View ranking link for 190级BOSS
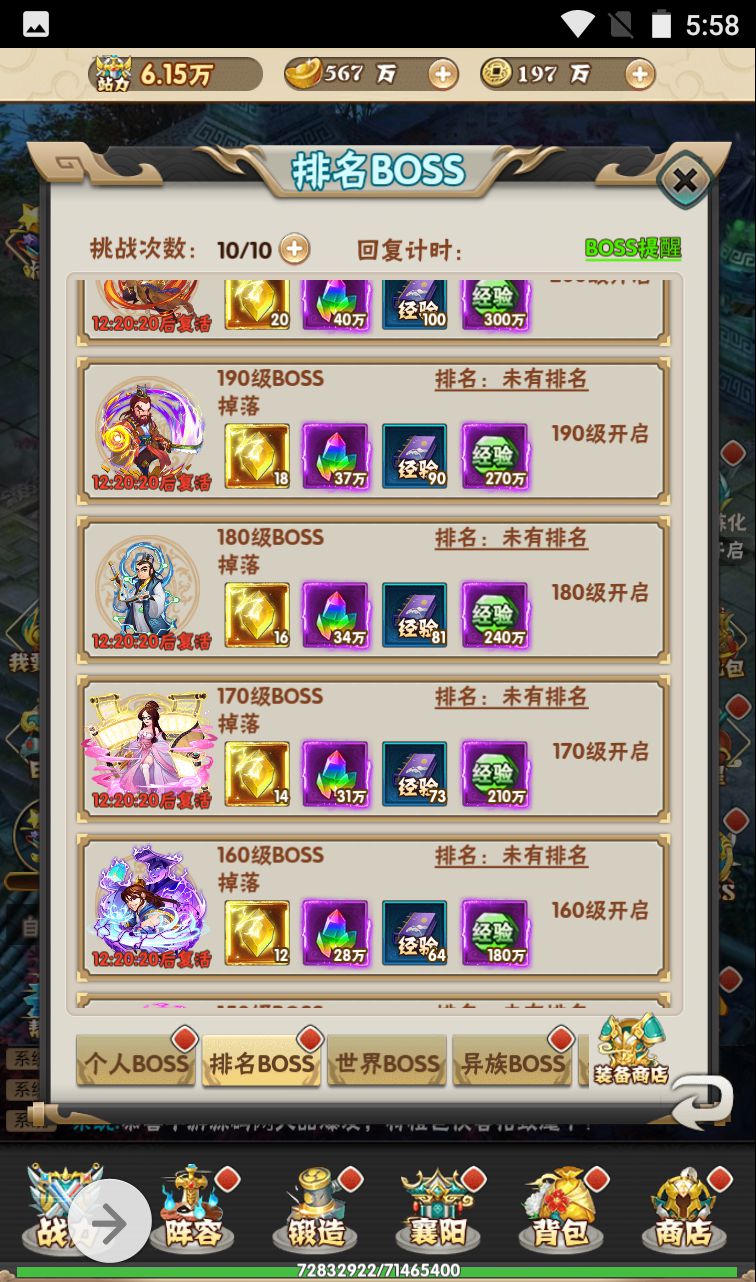Screen dimensions: 756x1282 coord(511,379)
